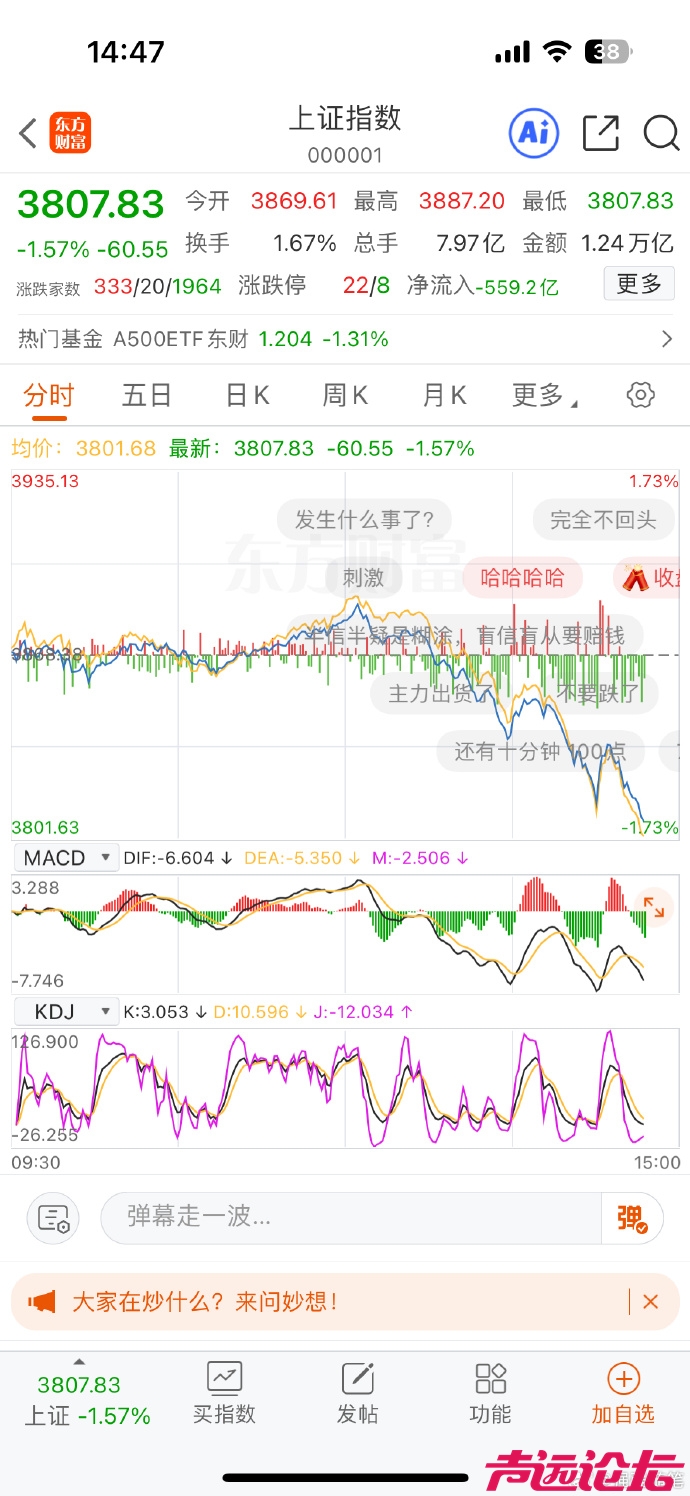Switch to the 五日 chart tab
The width and height of the screenshot is (690, 1496).
[x=147, y=395]
